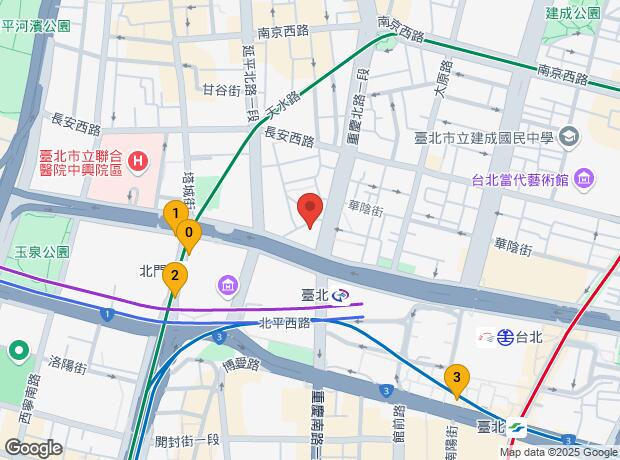Open the Google logo link

click(33, 446)
